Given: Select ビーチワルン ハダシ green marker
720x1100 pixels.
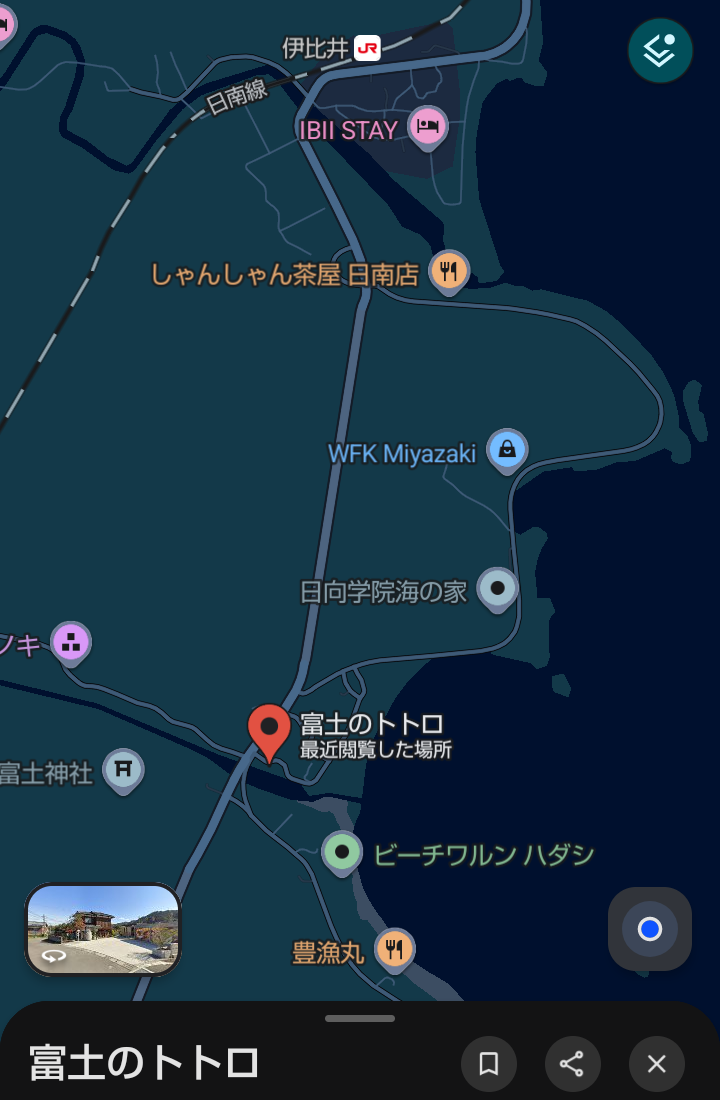Looking at the screenshot, I should point(342,852).
